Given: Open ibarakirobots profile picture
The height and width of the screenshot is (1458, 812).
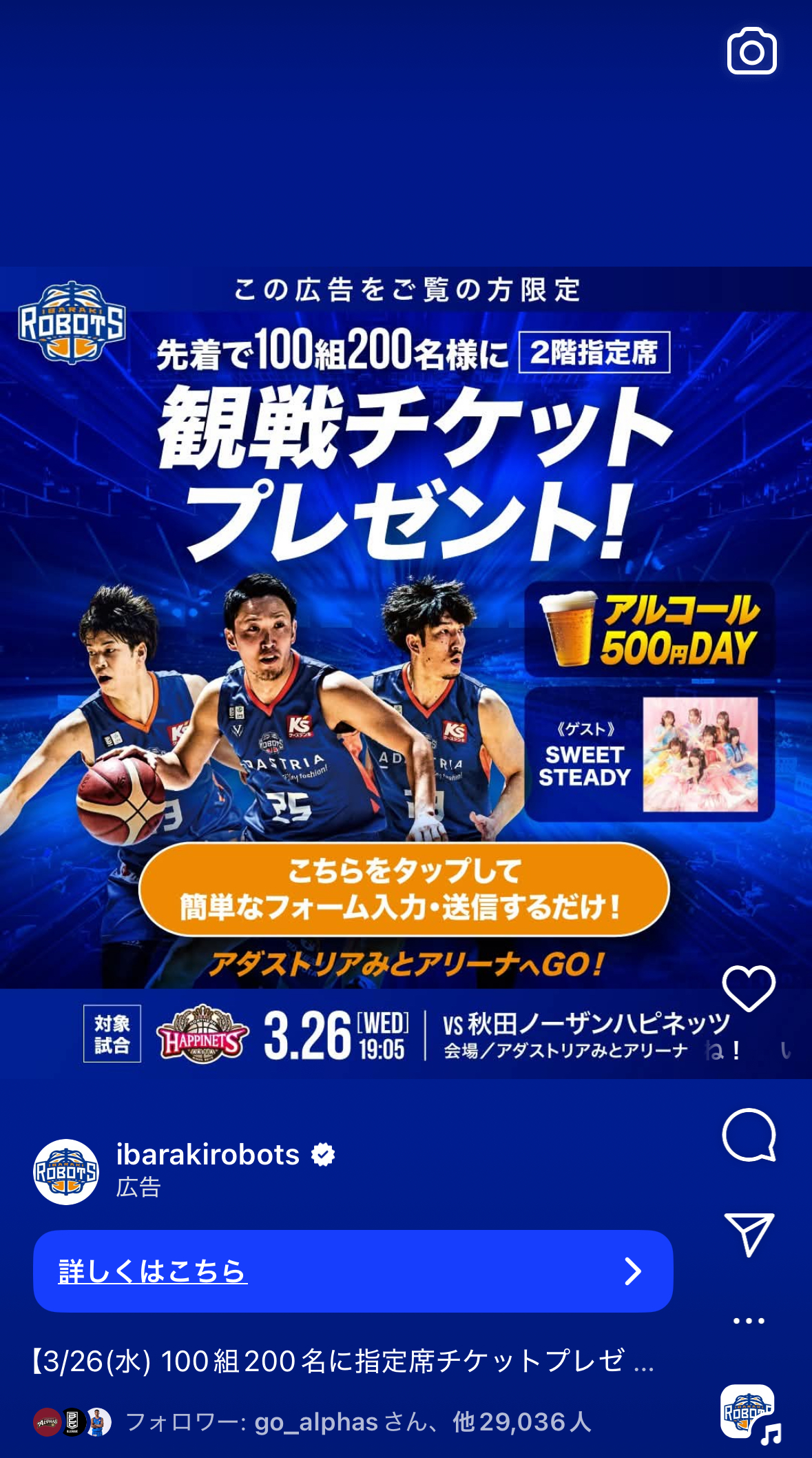Looking at the screenshot, I should coord(66,1171).
